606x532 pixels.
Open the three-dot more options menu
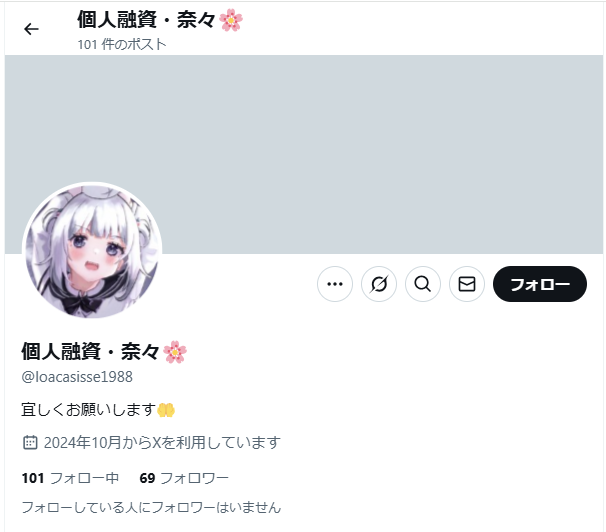335,284
